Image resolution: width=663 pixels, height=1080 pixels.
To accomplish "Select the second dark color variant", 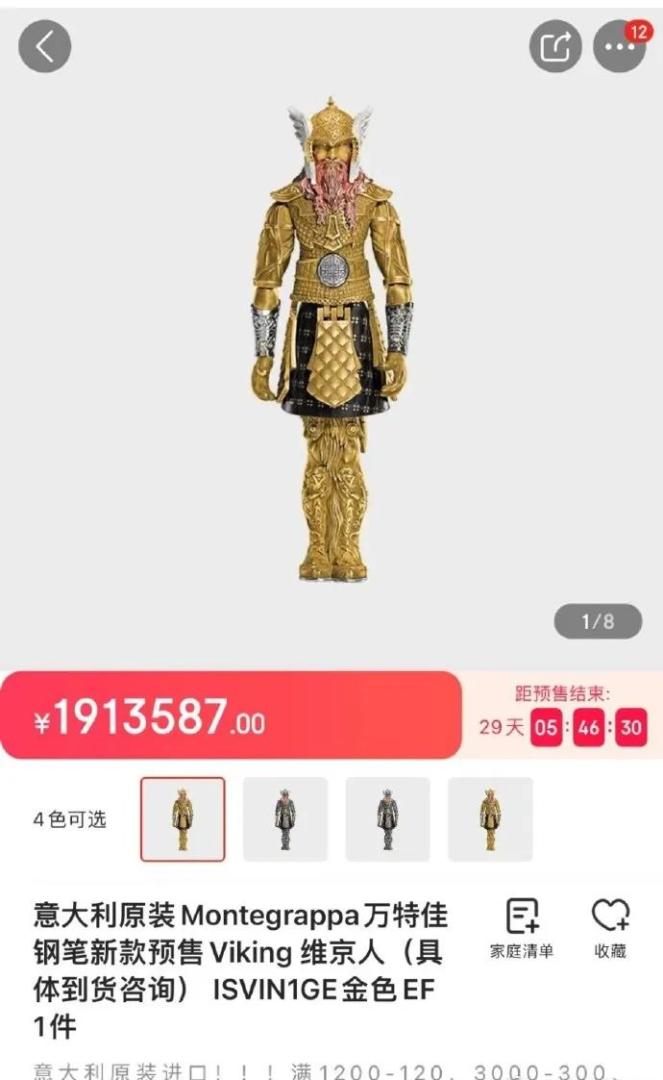I will click(x=285, y=819).
